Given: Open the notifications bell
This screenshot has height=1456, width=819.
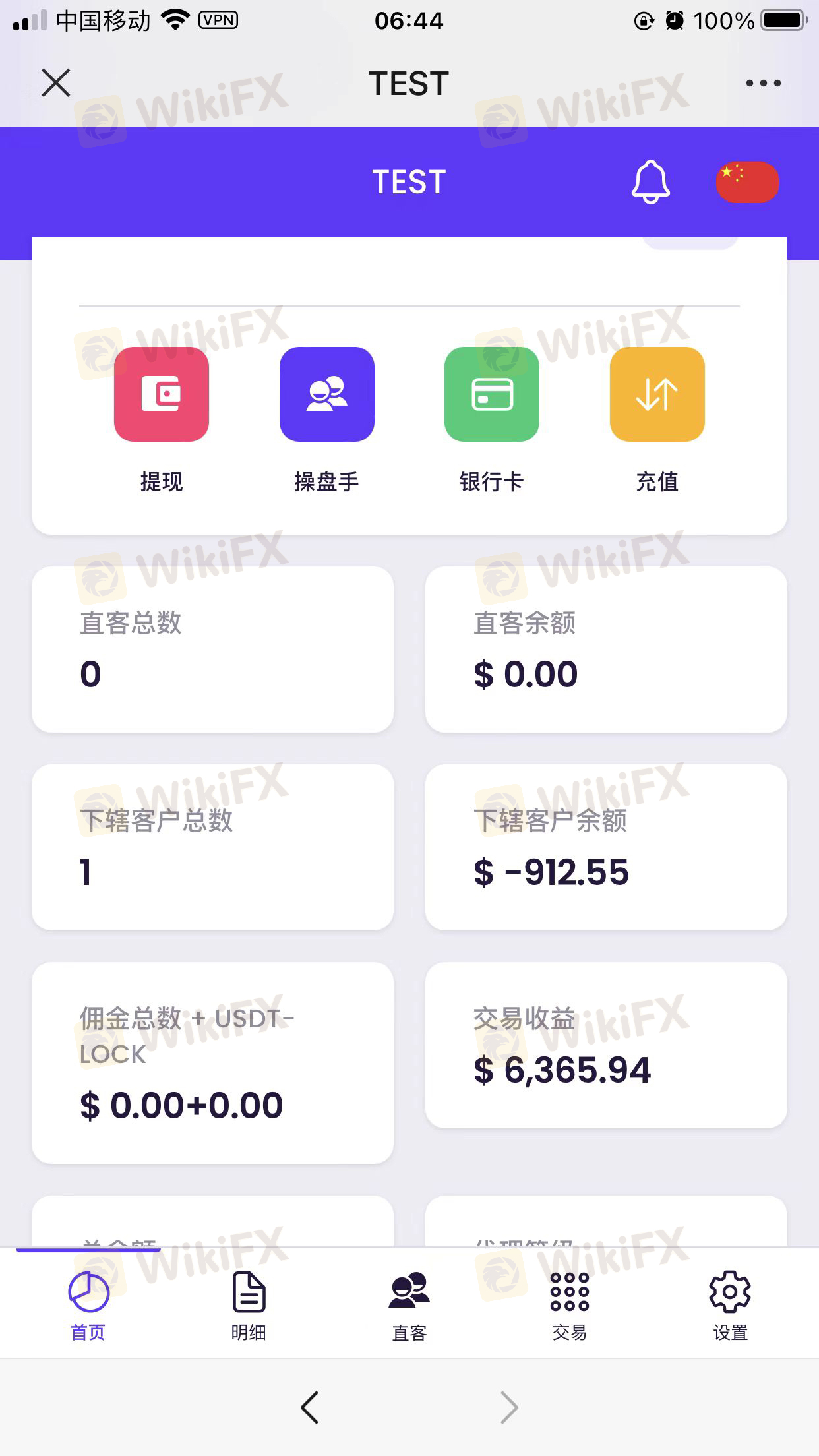Looking at the screenshot, I should click(x=651, y=182).
